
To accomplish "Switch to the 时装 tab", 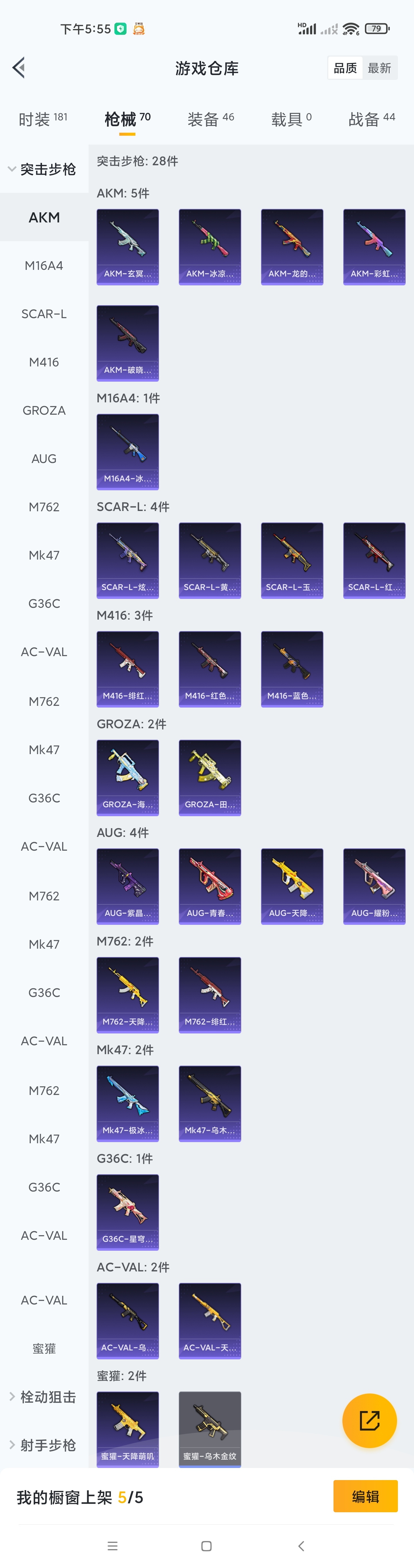I will (43, 119).
